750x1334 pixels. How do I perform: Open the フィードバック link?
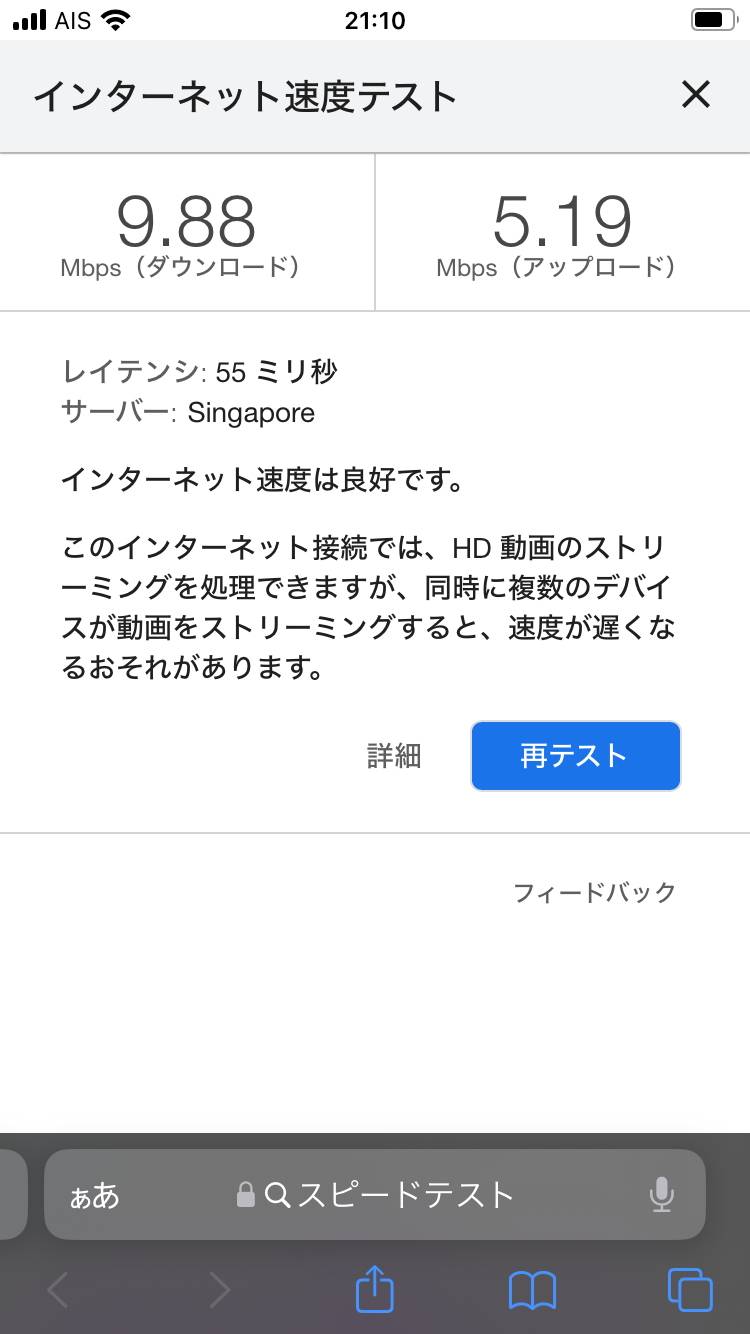594,892
